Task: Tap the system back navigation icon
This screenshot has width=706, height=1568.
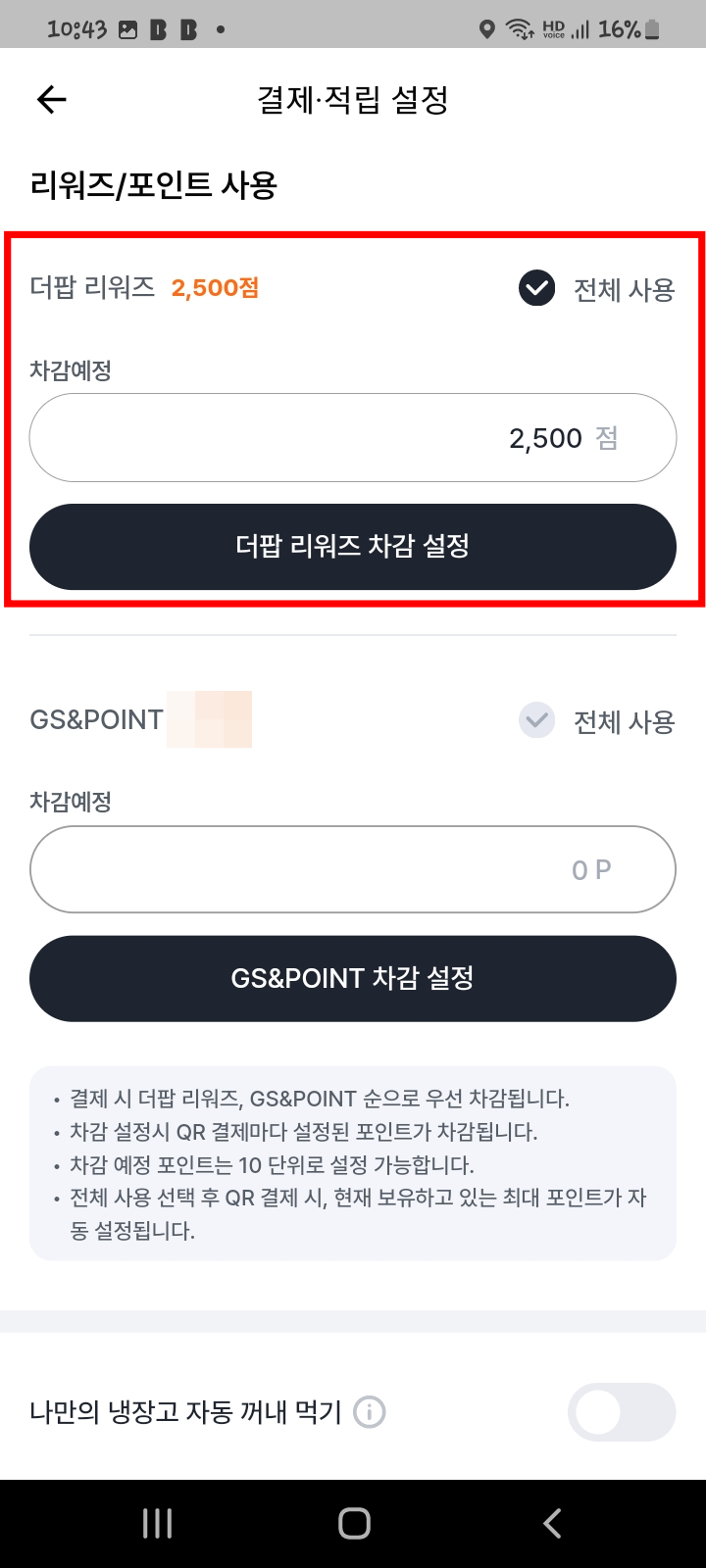Action: [x=551, y=1523]
